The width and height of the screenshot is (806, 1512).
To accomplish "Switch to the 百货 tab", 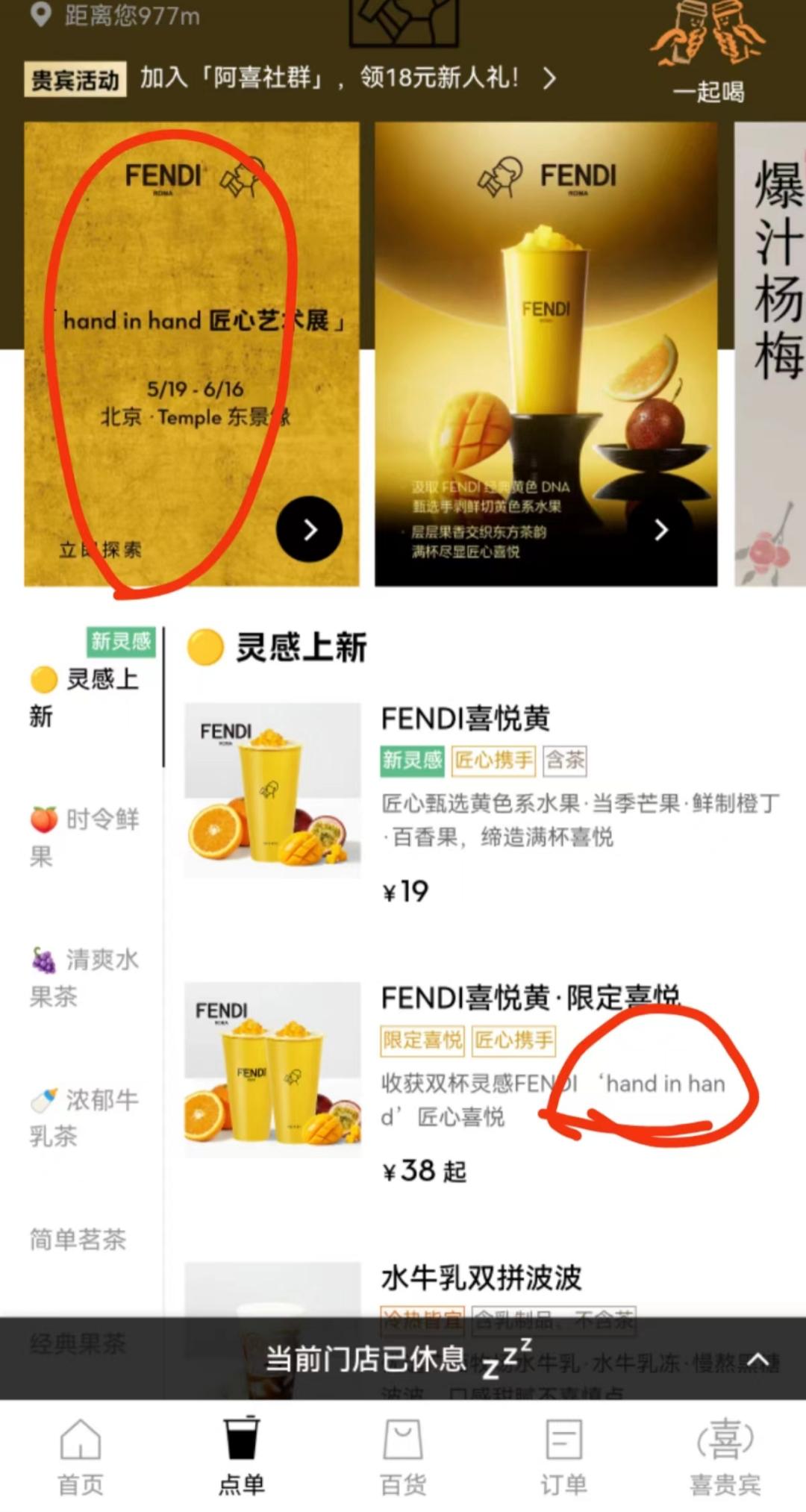I will coord(403,1457).
